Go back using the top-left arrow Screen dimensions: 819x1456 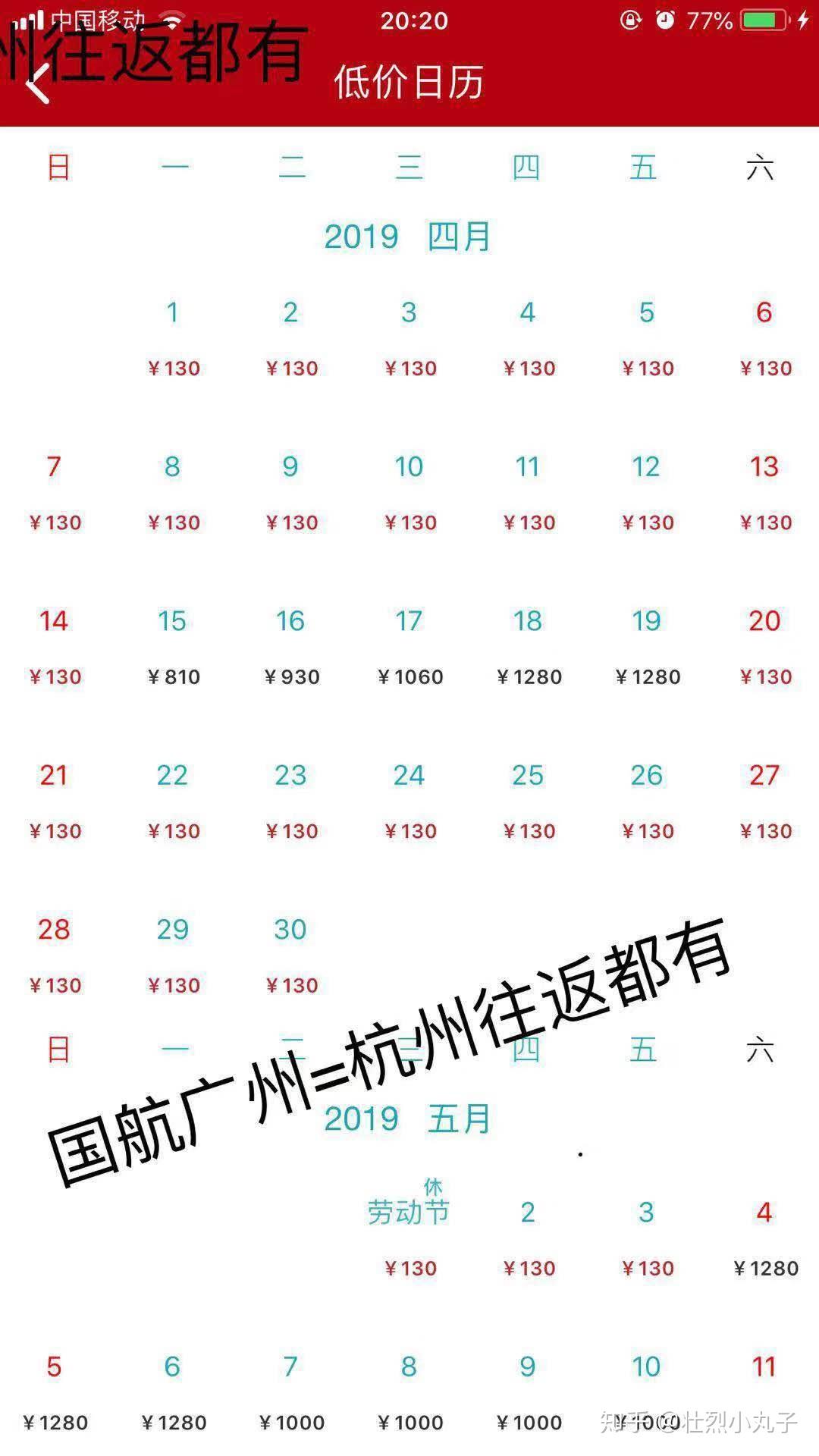coord(38,82)
